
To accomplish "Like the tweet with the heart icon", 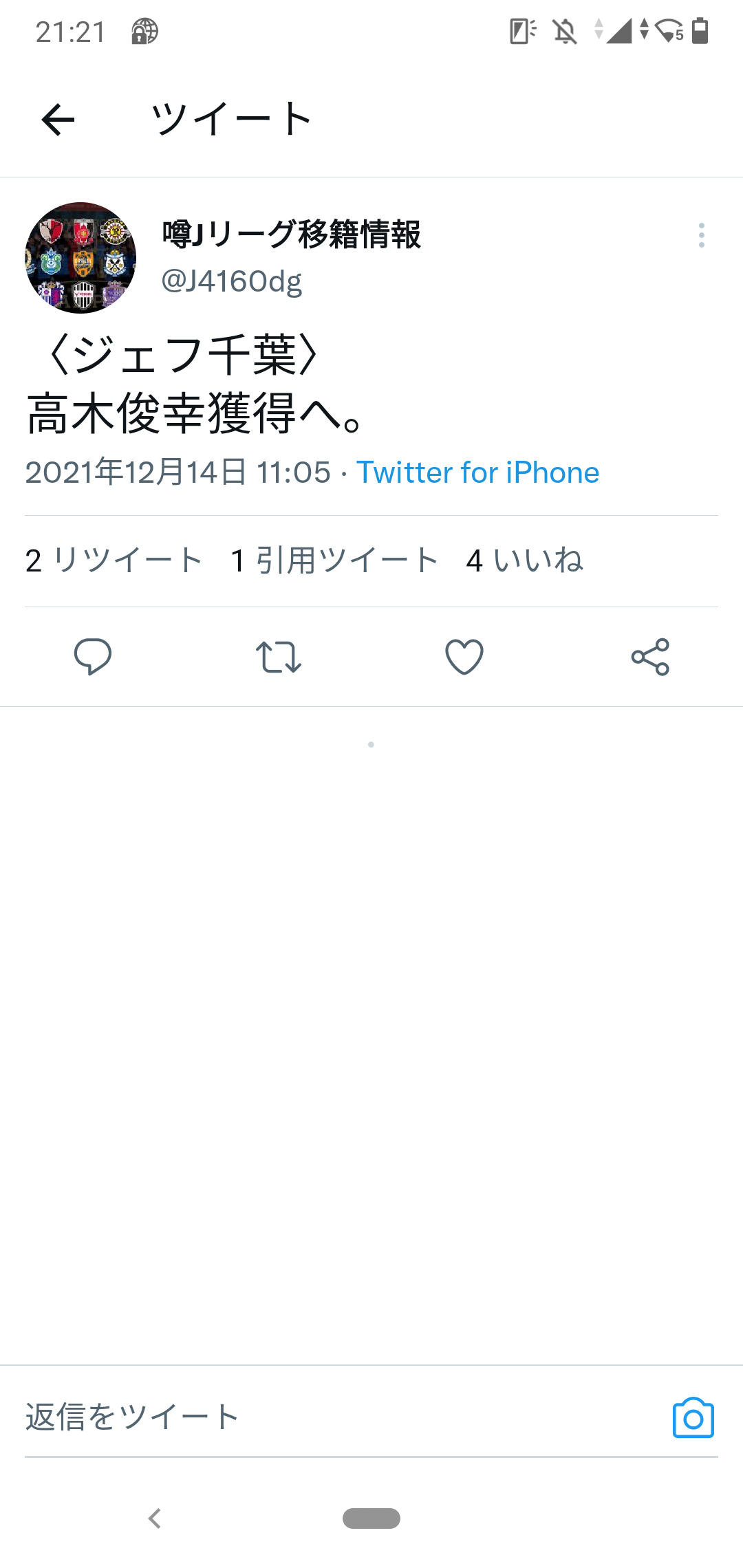I will pos(464,657).
